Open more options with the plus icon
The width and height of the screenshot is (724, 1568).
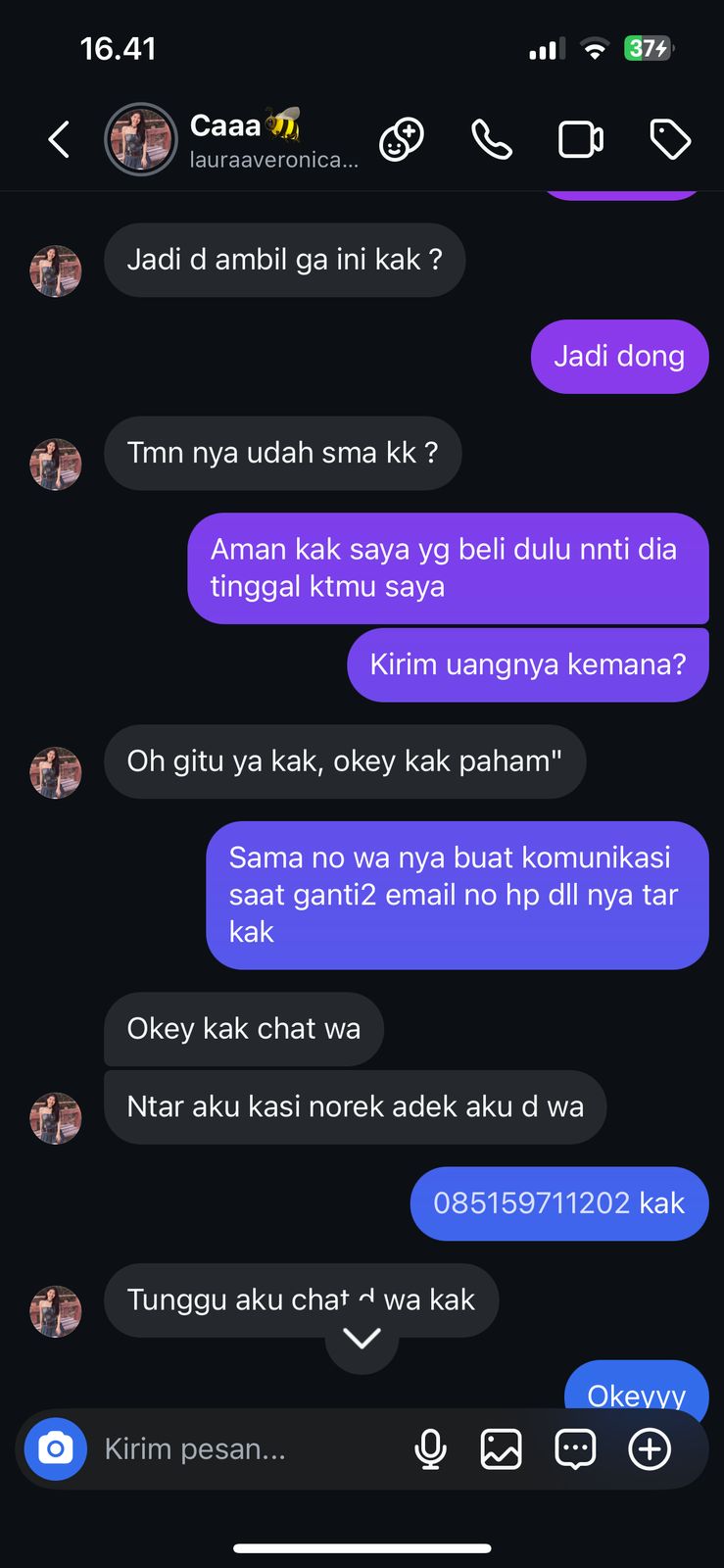click(x=650, y=1448)
